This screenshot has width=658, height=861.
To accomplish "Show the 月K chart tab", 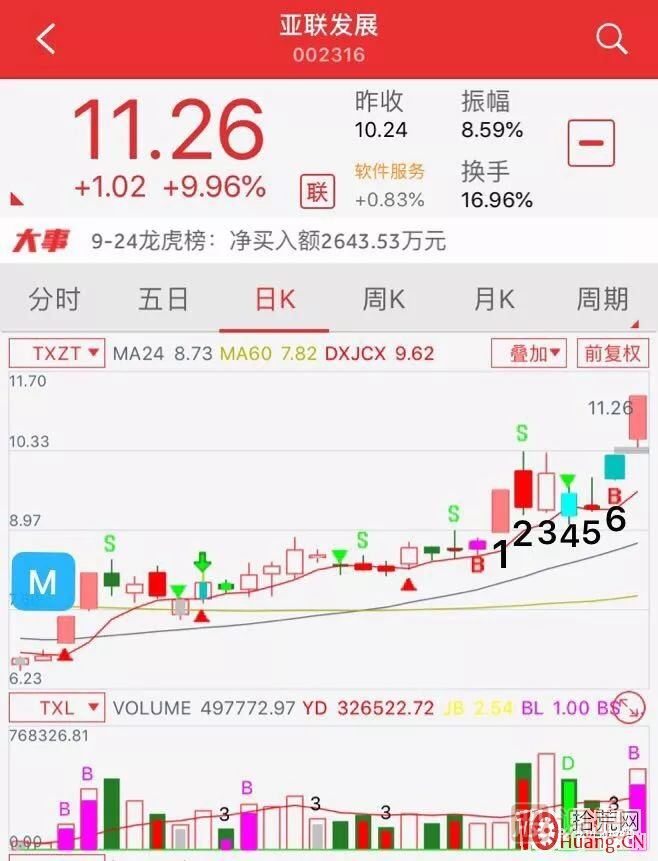I will [493, 299].
